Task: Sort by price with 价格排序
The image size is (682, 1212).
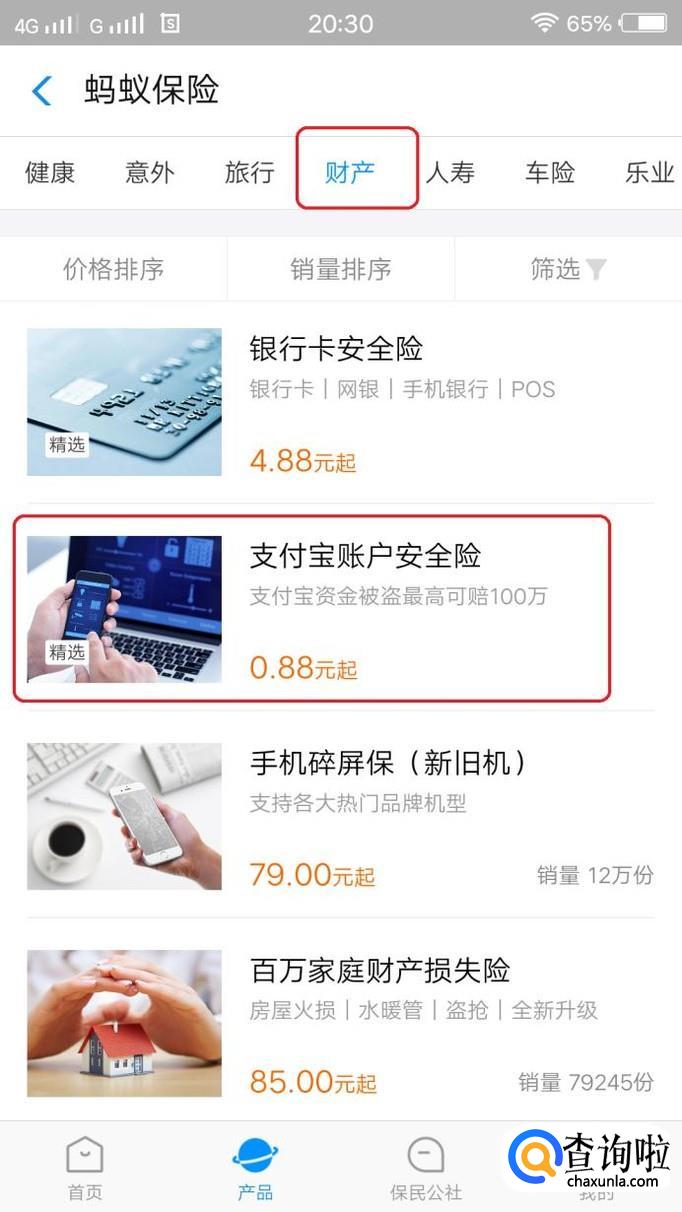Action: click(x=114, y=269)
